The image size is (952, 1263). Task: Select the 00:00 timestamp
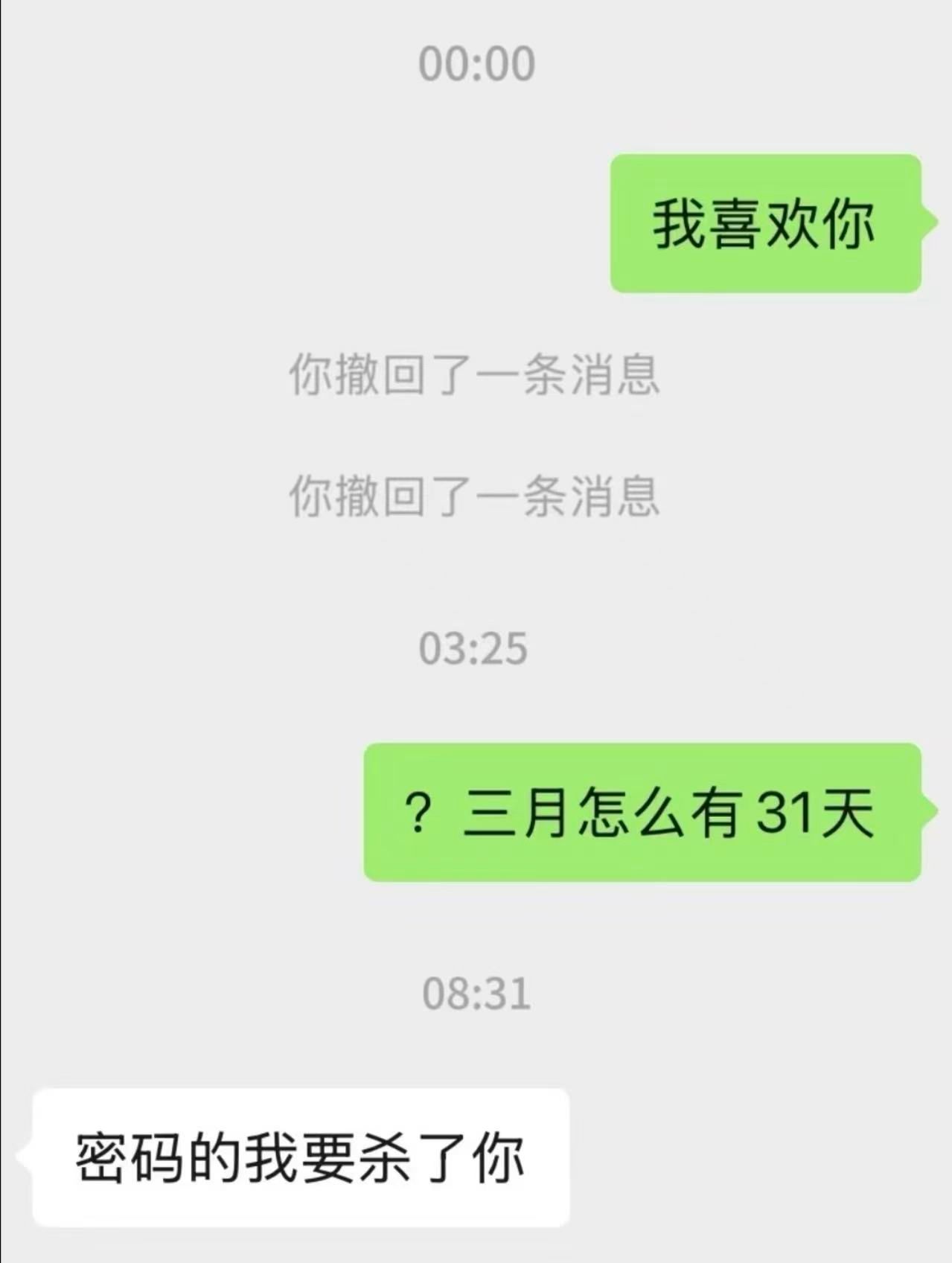pyautogui.click(x=476, y=63)
